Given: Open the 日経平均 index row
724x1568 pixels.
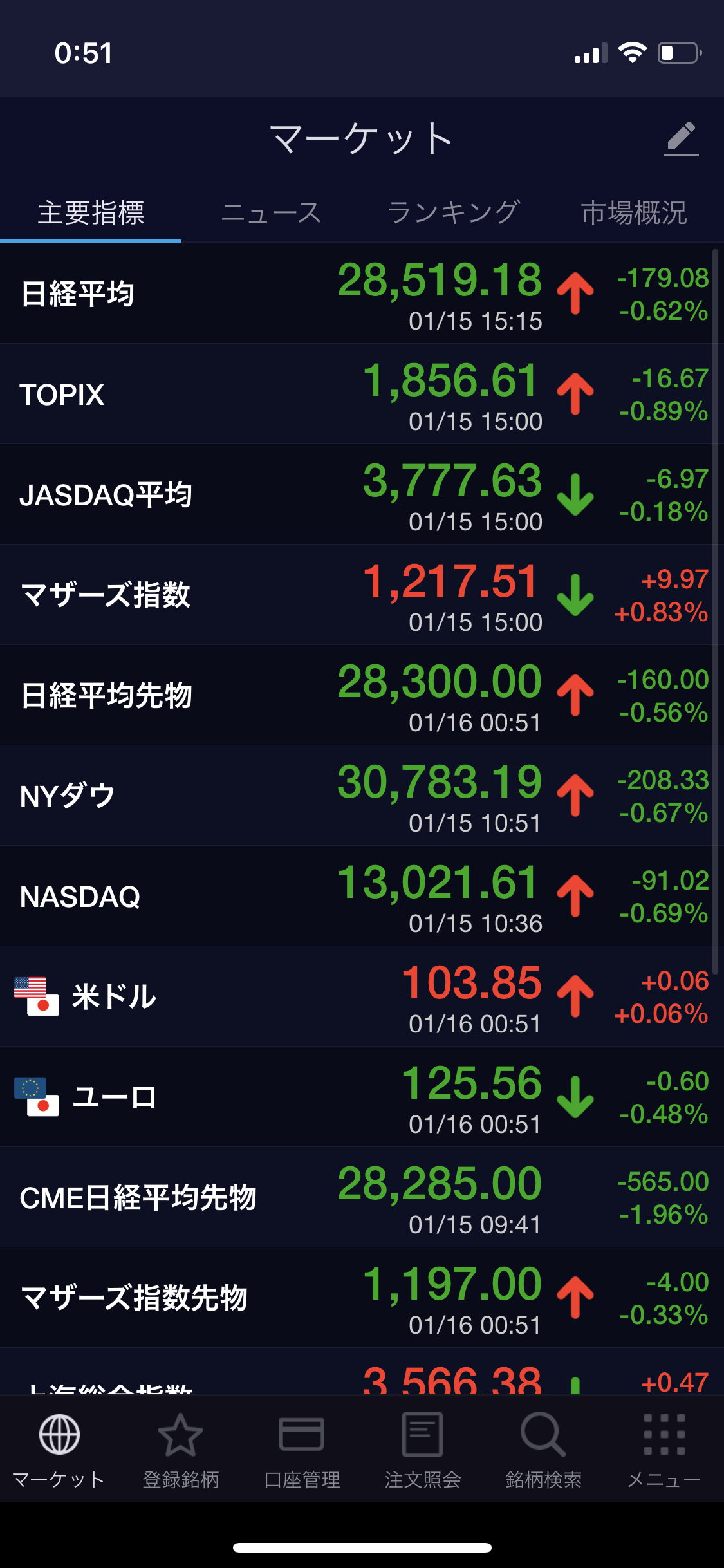Looking at the screenshot, I should point(362,294).
